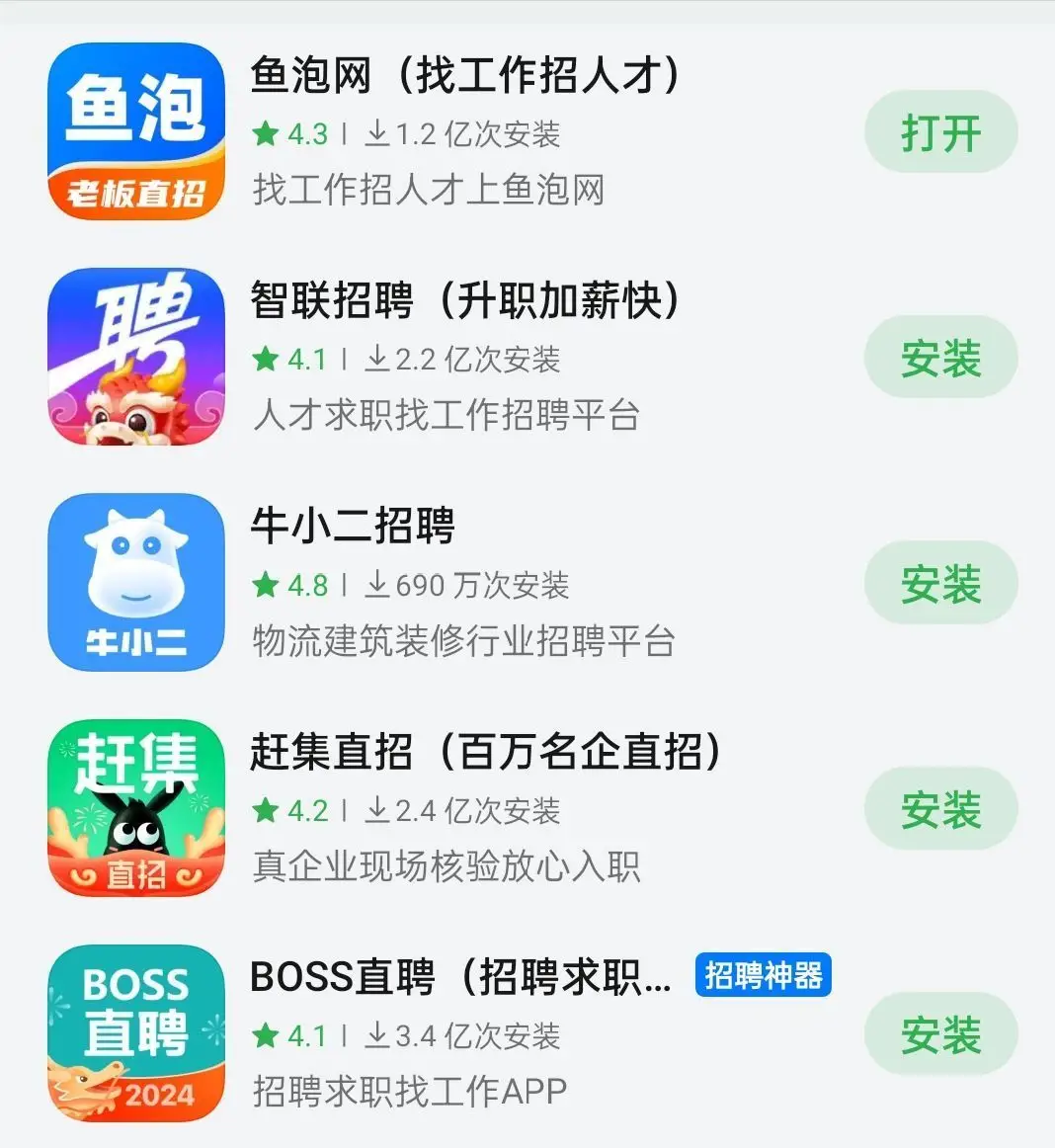Tap 安装 for 智联招聘
The image size is (1055, 1148).
940,358
